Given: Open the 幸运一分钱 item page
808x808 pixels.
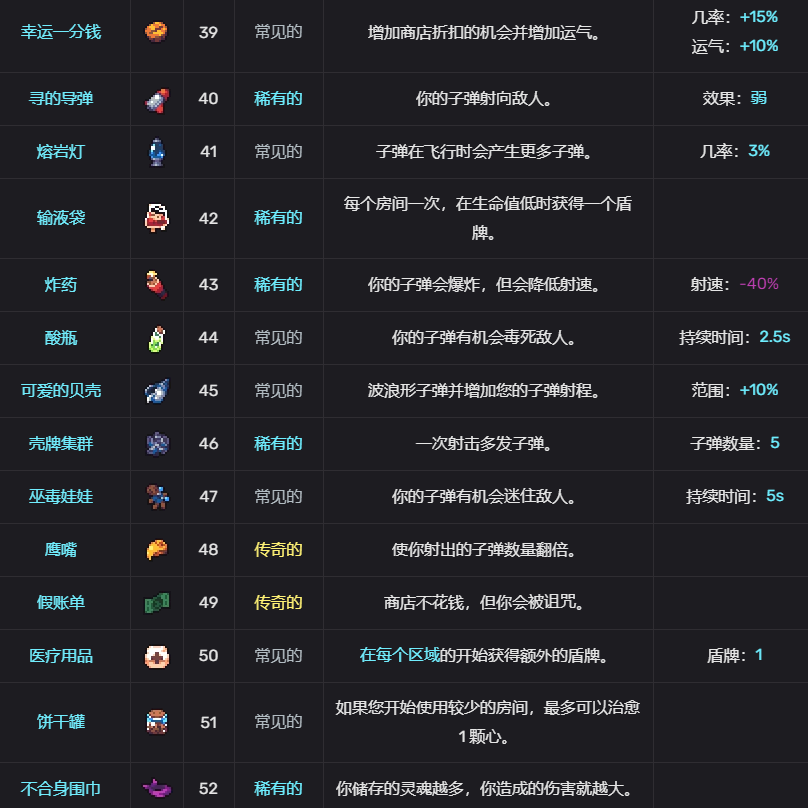Looking at the screenshot, I should (x=61, y=32).
